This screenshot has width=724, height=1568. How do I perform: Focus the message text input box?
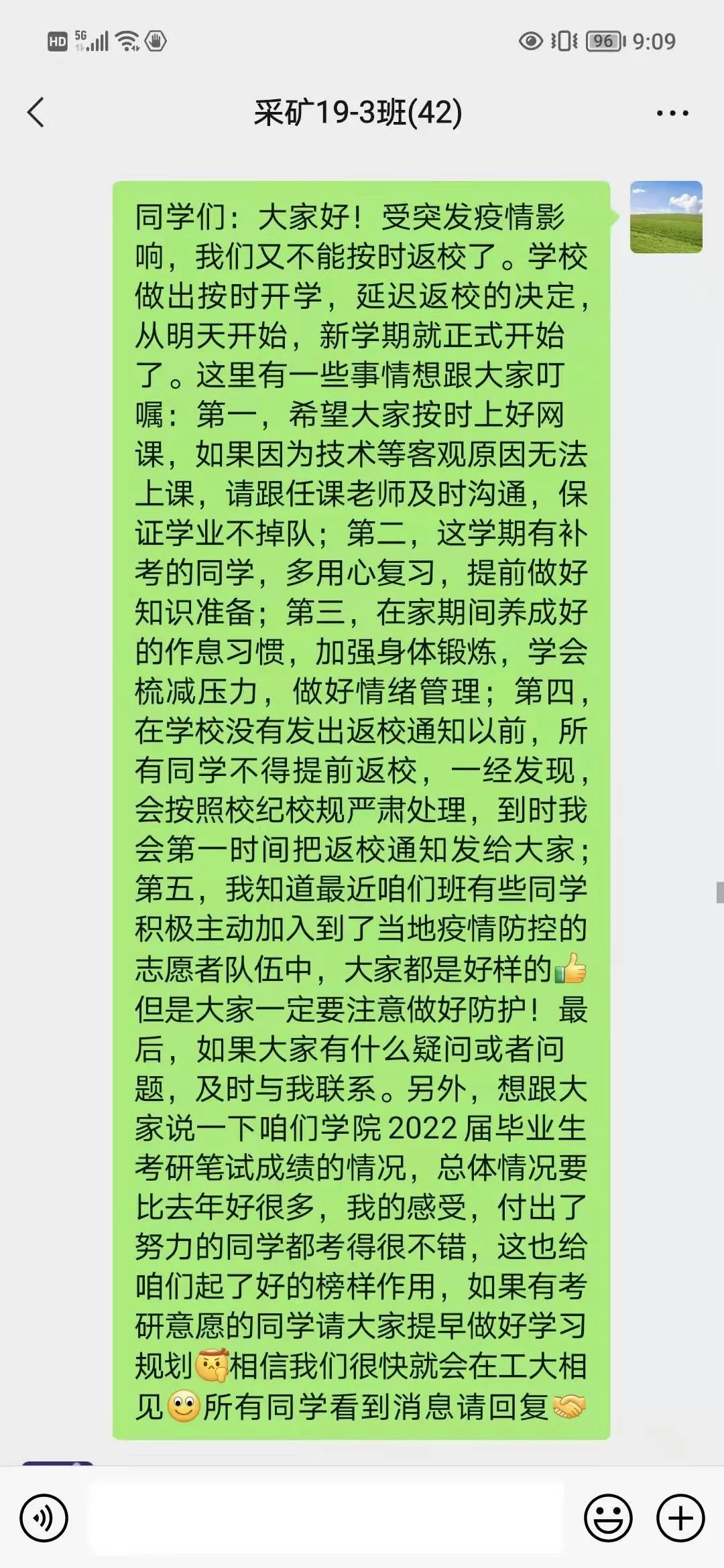point(326,1518)
